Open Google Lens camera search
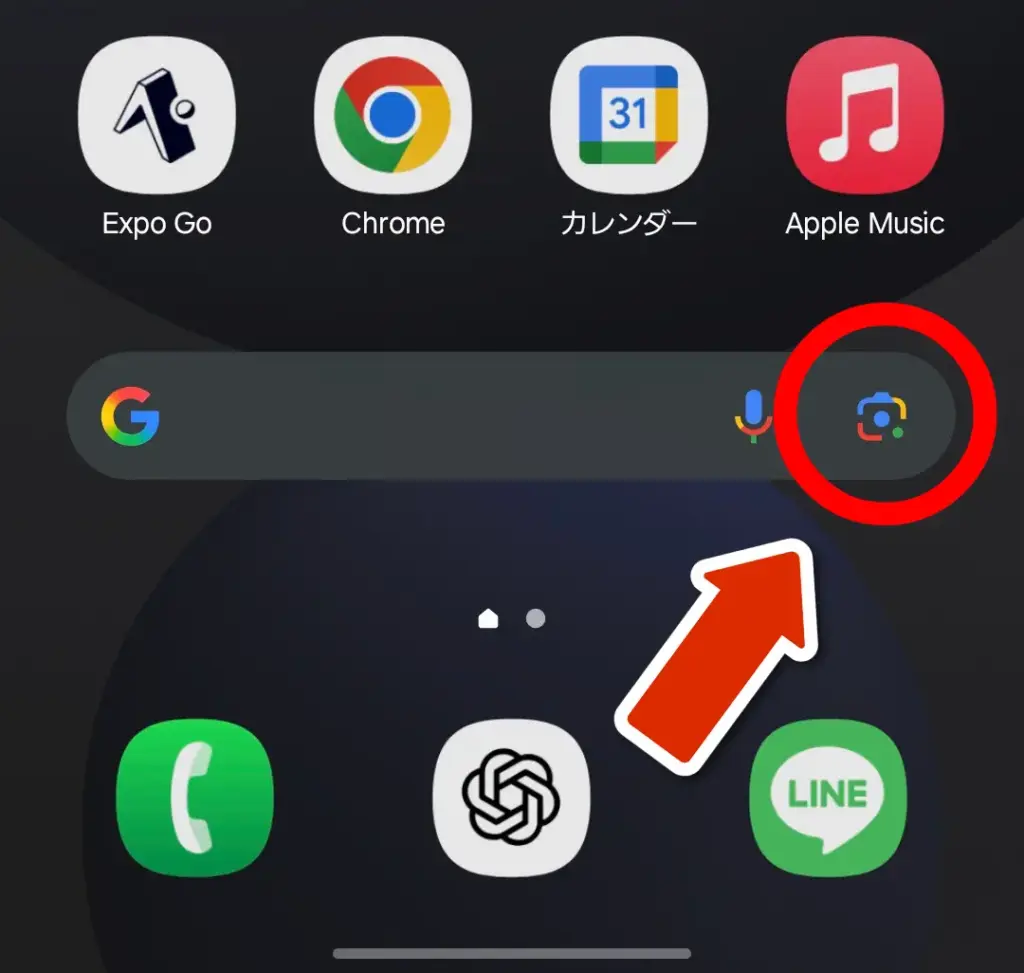The image size is (1024, 973). [881, 417]
